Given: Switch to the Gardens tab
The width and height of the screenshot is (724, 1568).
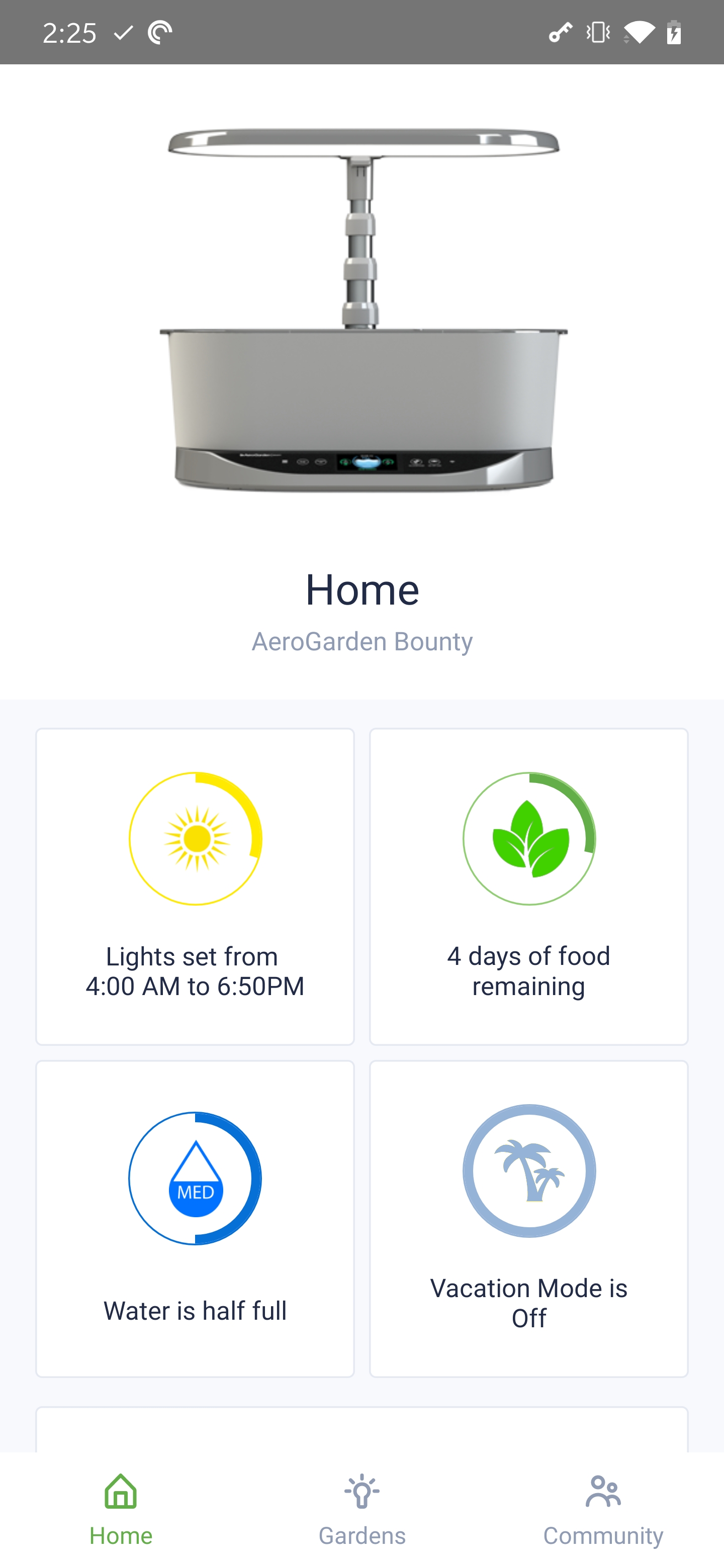Looking at the screenshot, I should pyautogui.click(x=363, y=1510).
